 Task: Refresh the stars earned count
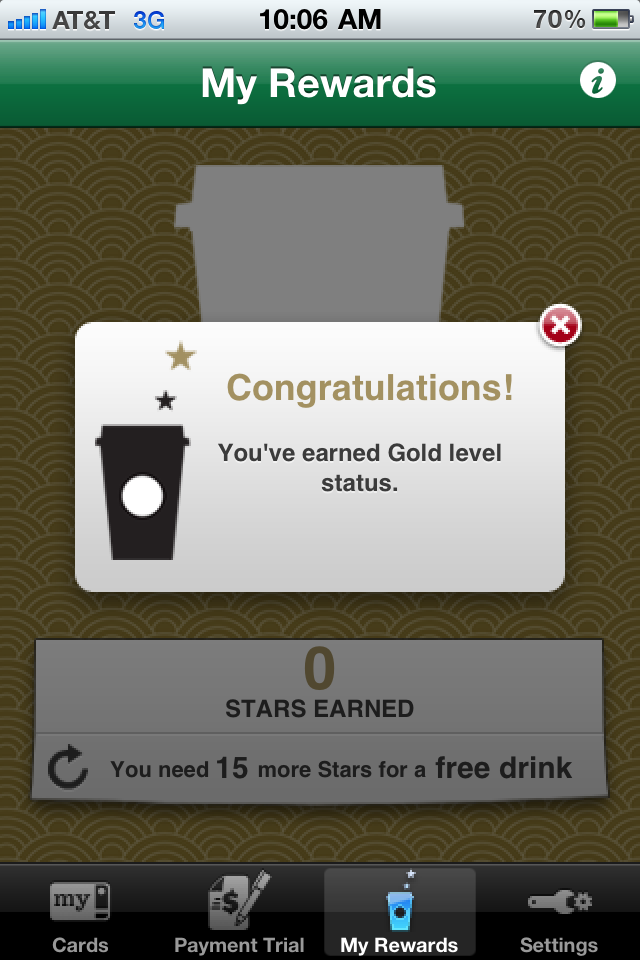[69, 768]
